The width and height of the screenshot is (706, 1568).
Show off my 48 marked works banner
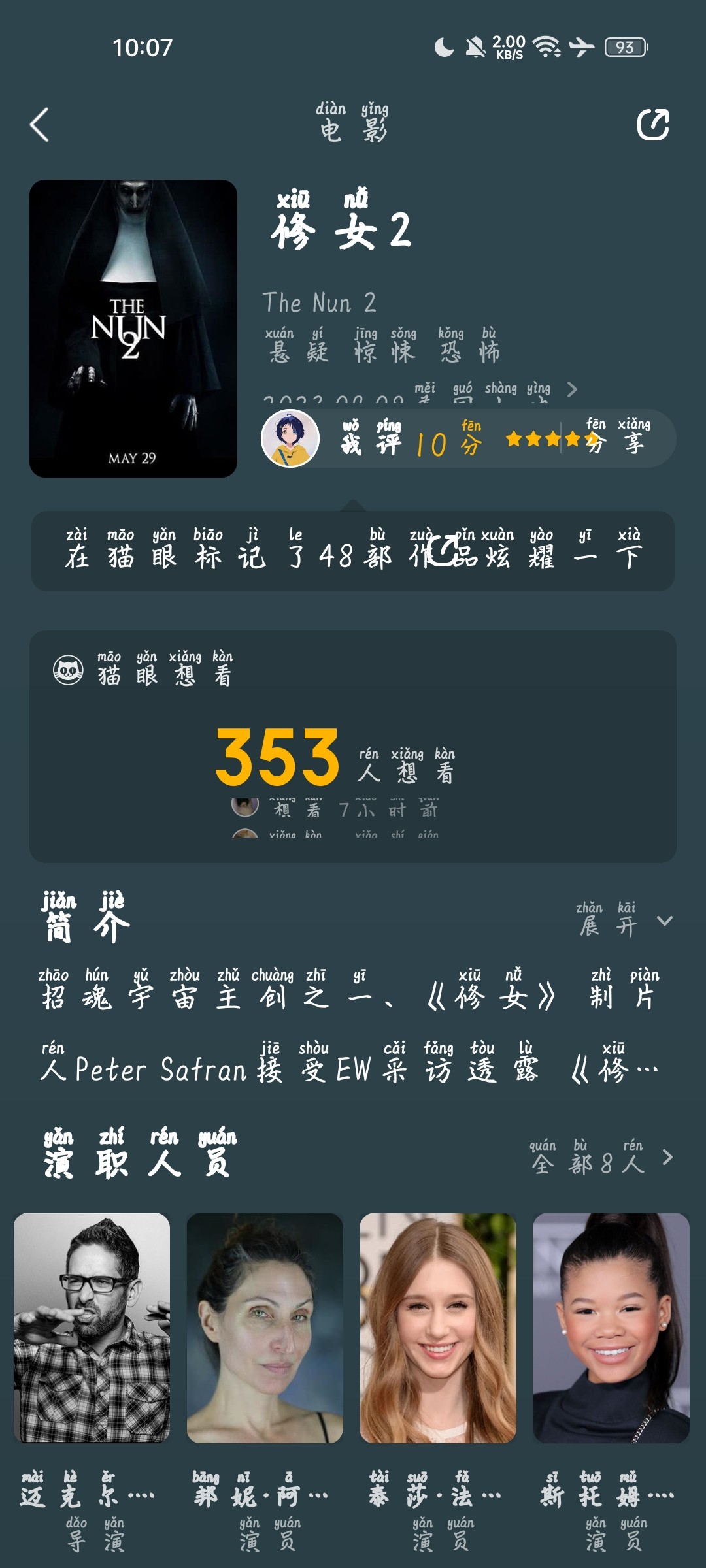pos(353,551)
